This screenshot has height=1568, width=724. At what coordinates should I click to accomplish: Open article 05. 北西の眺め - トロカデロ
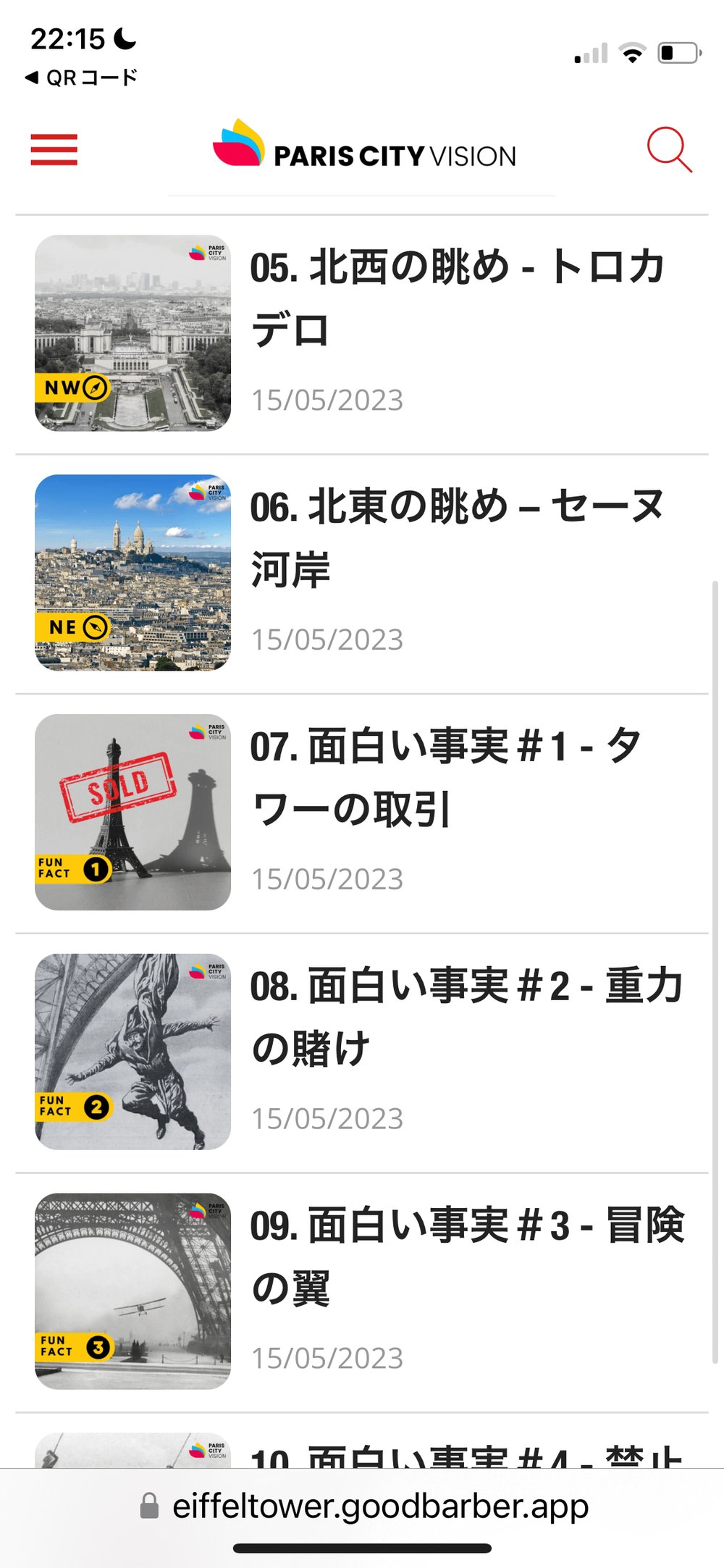[456, 298]
